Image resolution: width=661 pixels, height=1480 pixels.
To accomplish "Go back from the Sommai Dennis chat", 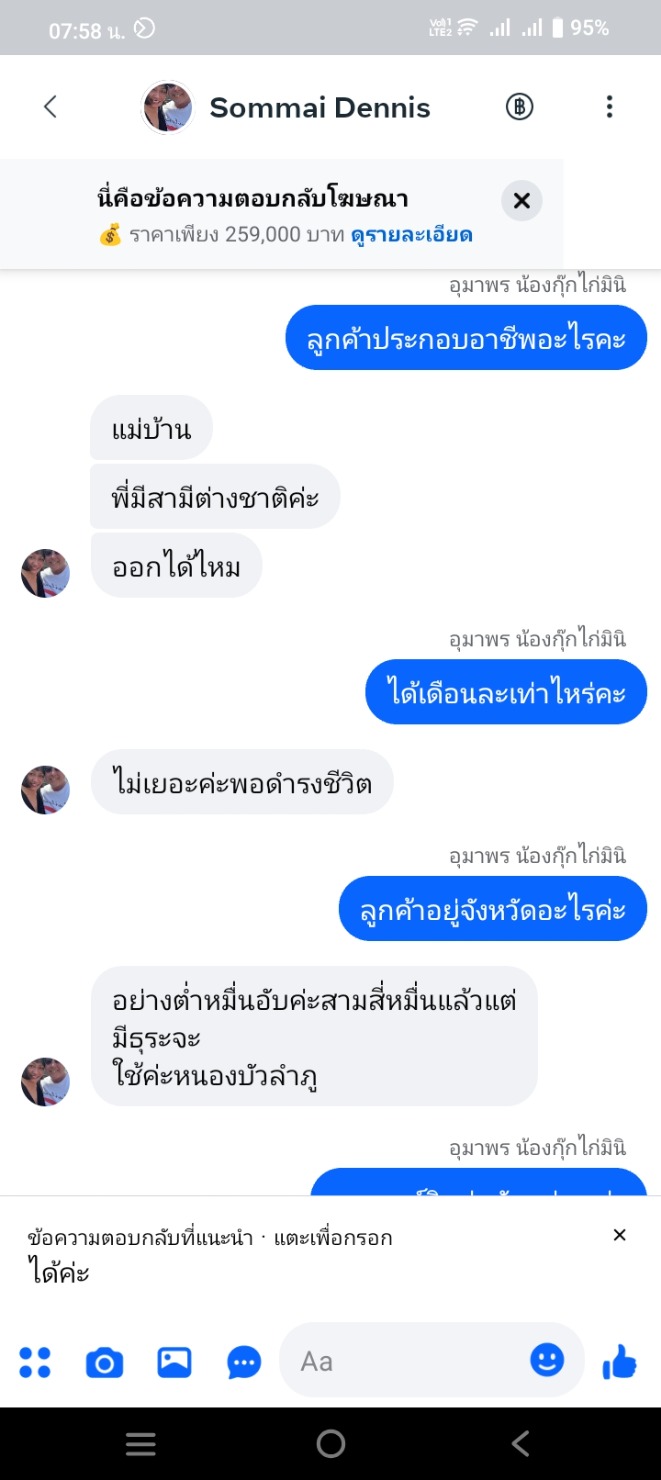I will coord(50,107).
